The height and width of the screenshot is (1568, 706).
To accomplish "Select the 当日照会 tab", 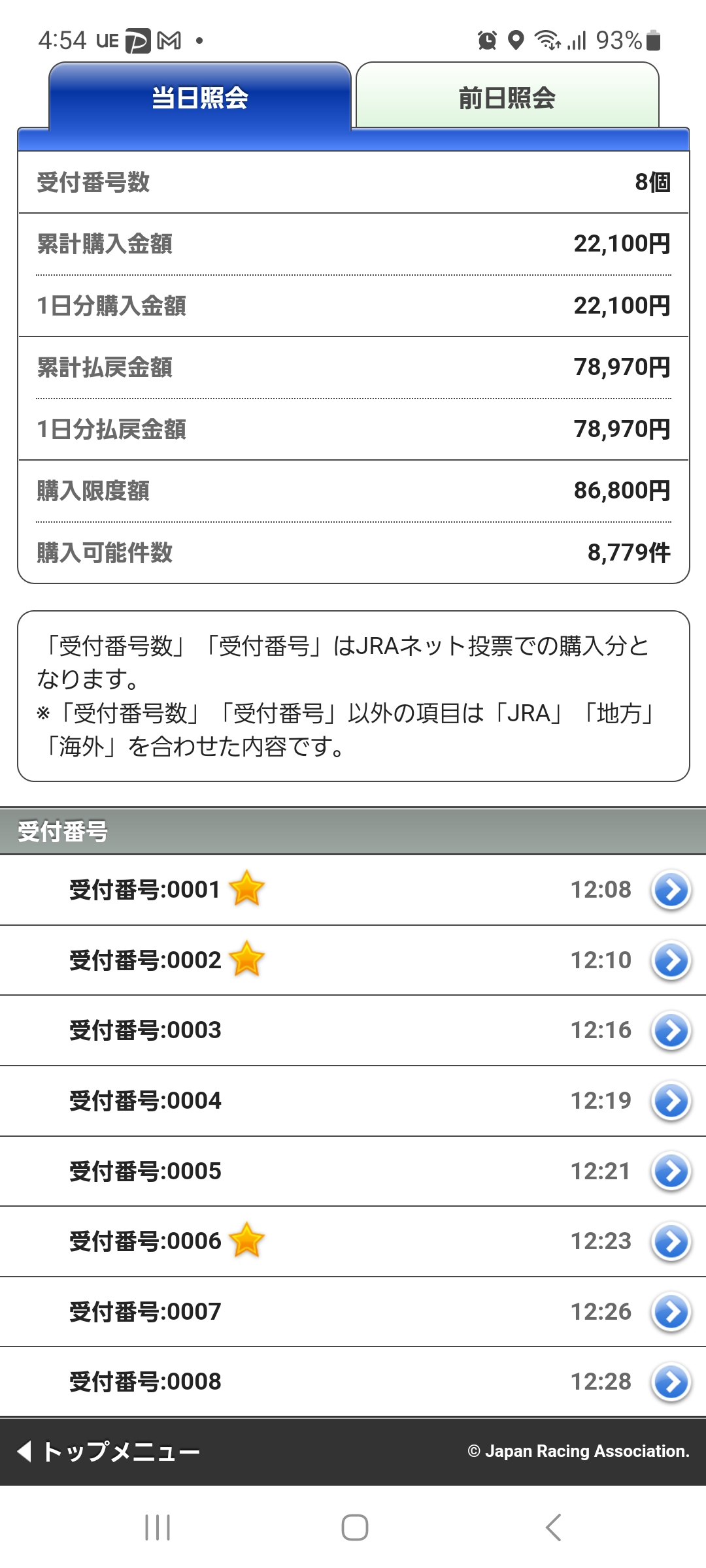I will pyautogui.click(x=200, y=97).
